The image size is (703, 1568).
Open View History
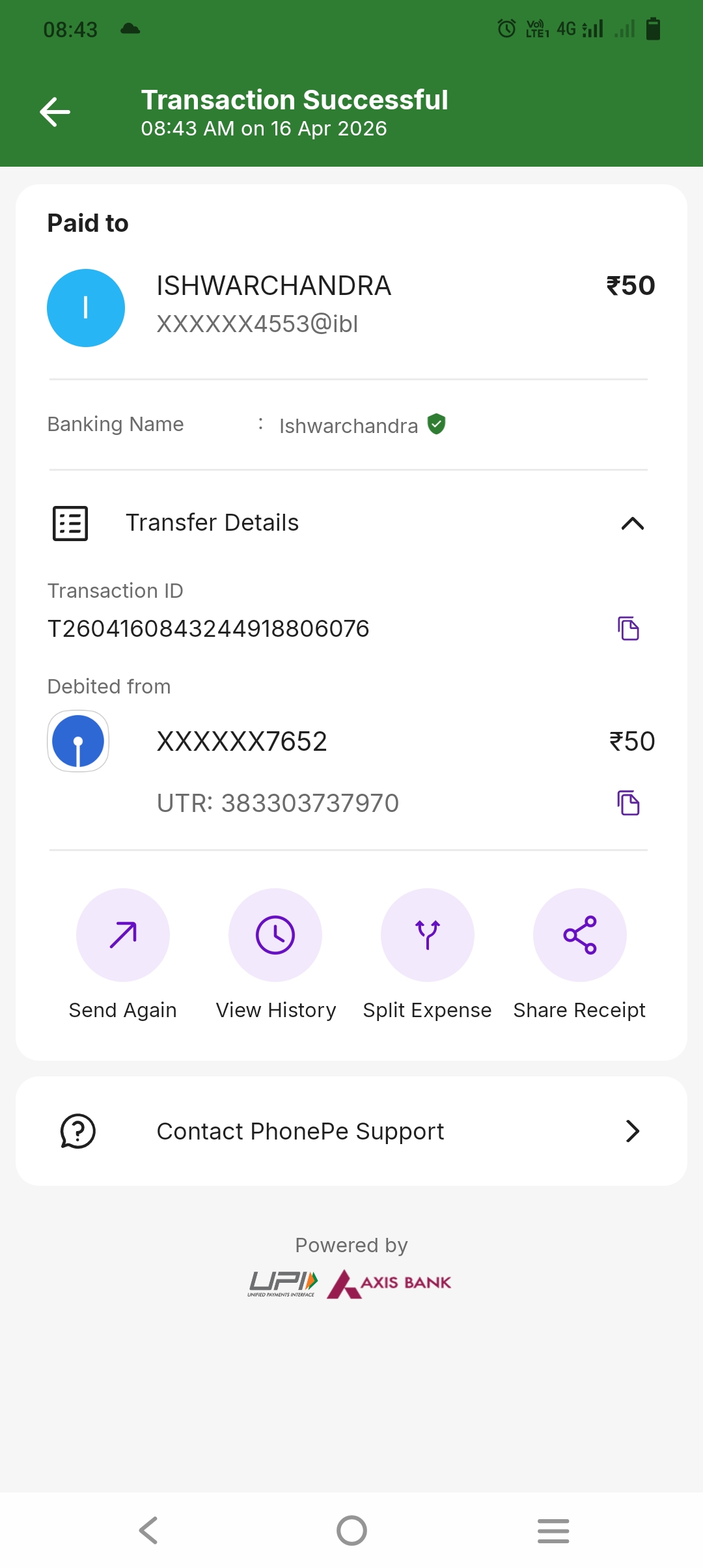tap(275, 935)
